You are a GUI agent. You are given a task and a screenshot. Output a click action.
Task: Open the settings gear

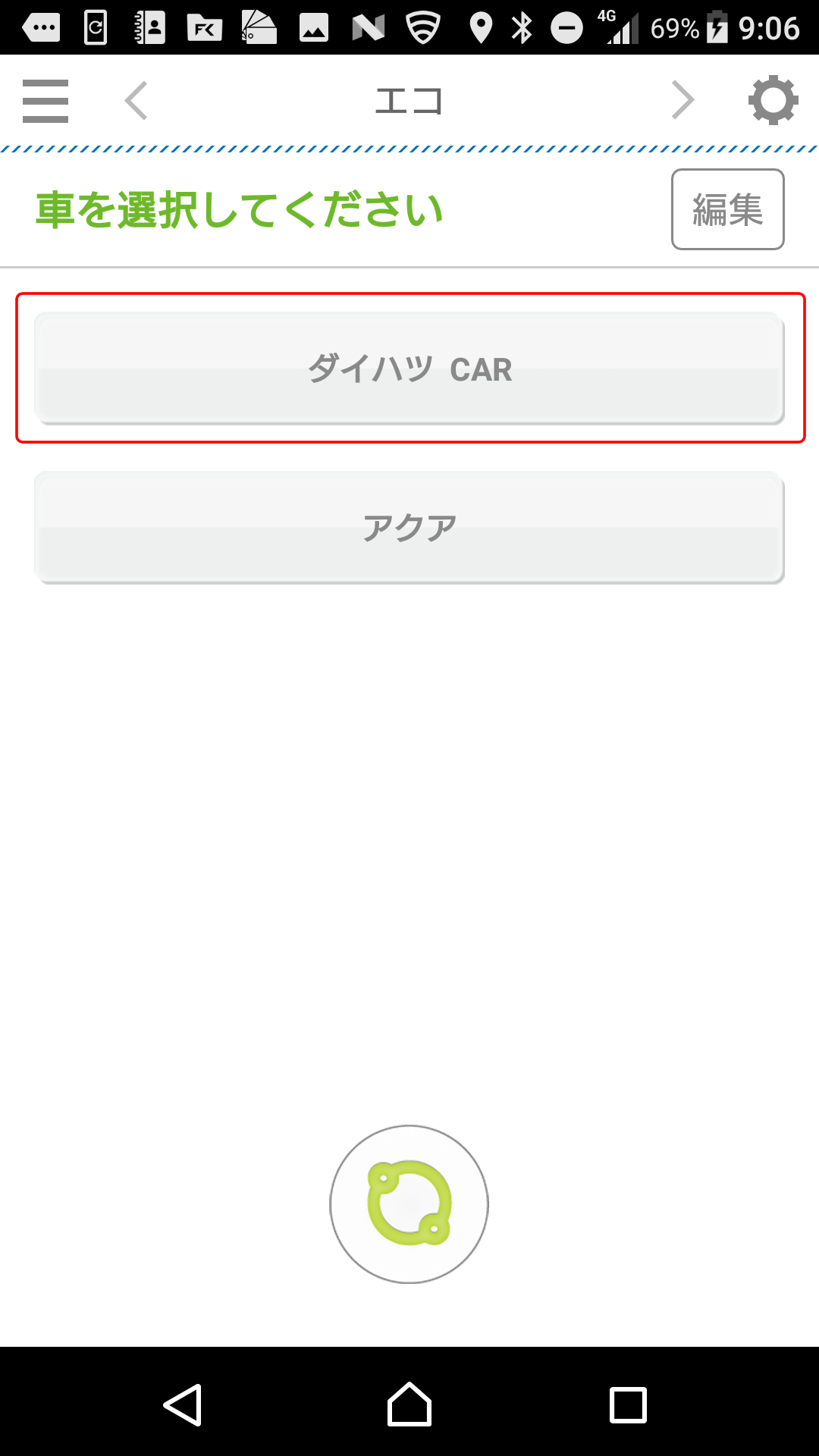point(773,100)
